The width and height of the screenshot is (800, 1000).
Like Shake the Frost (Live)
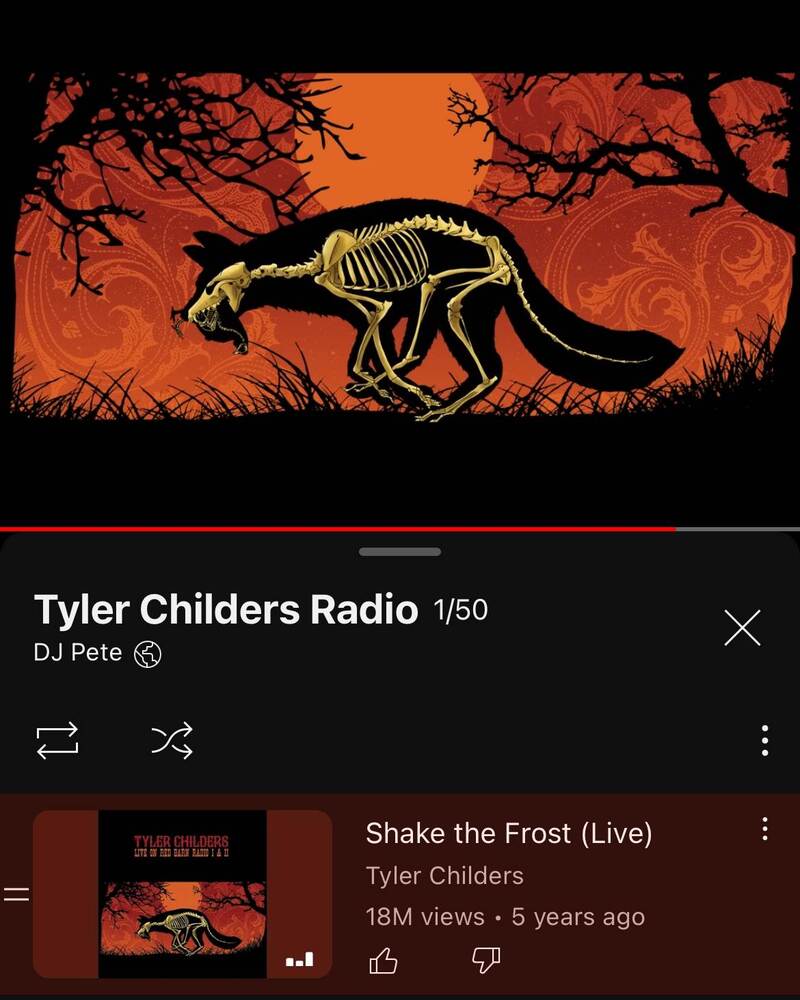tap(384, 962)
